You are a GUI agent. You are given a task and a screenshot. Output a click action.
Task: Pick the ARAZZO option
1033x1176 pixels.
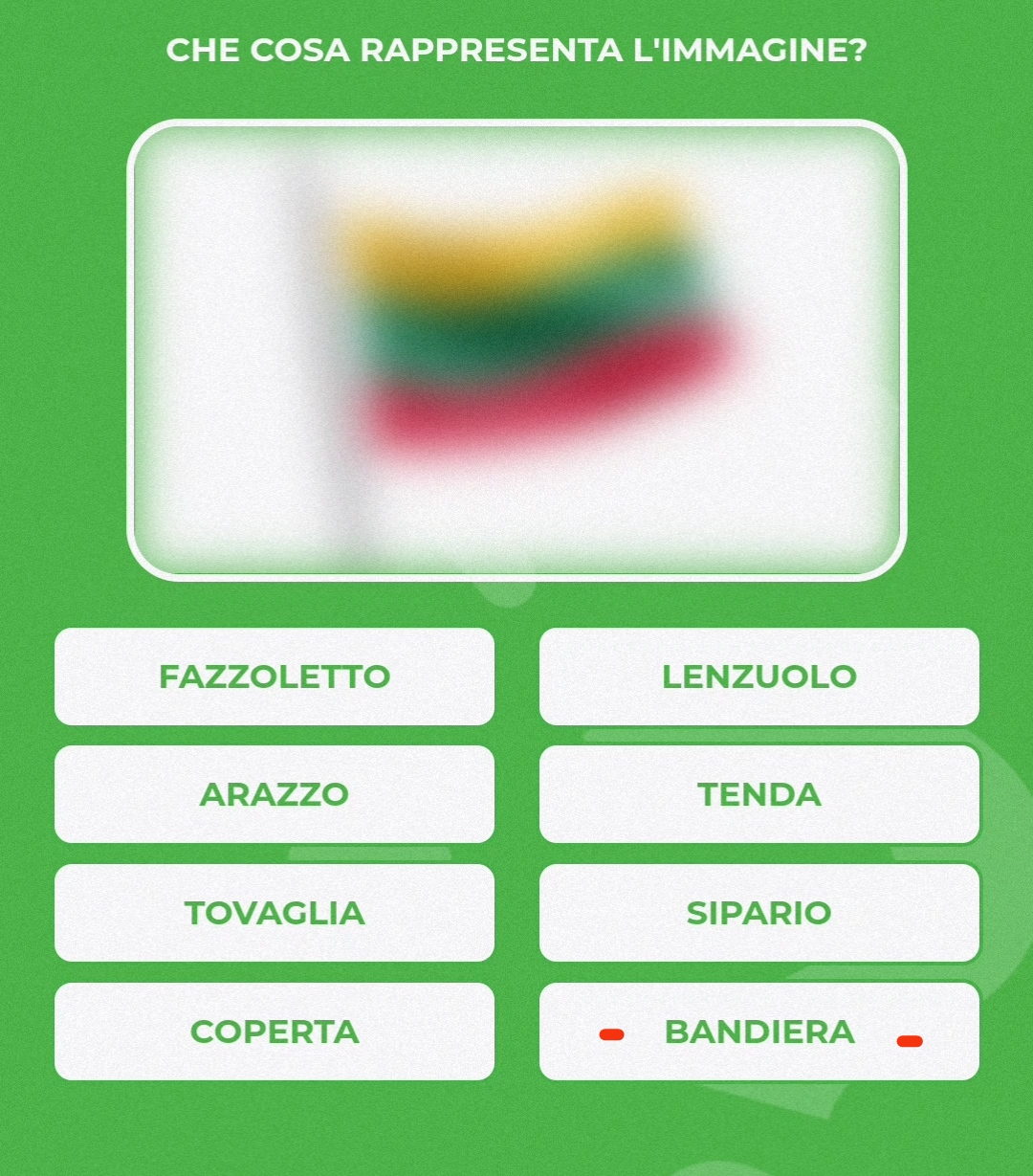pos(275,794)
